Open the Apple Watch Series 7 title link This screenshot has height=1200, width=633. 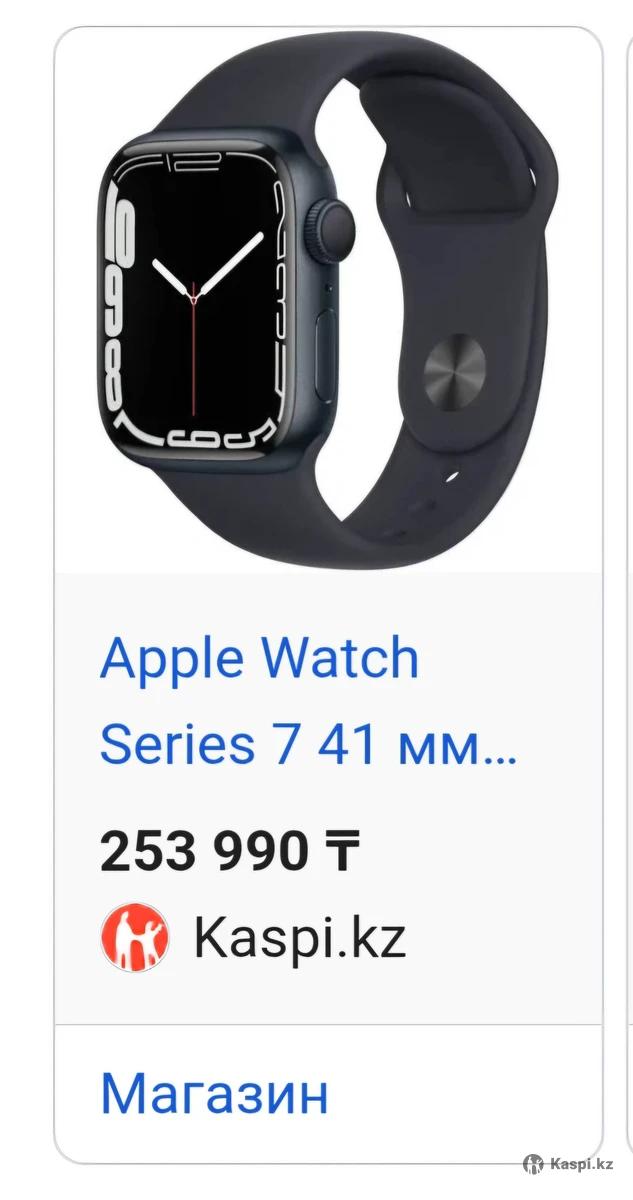(x=308, y=700)
